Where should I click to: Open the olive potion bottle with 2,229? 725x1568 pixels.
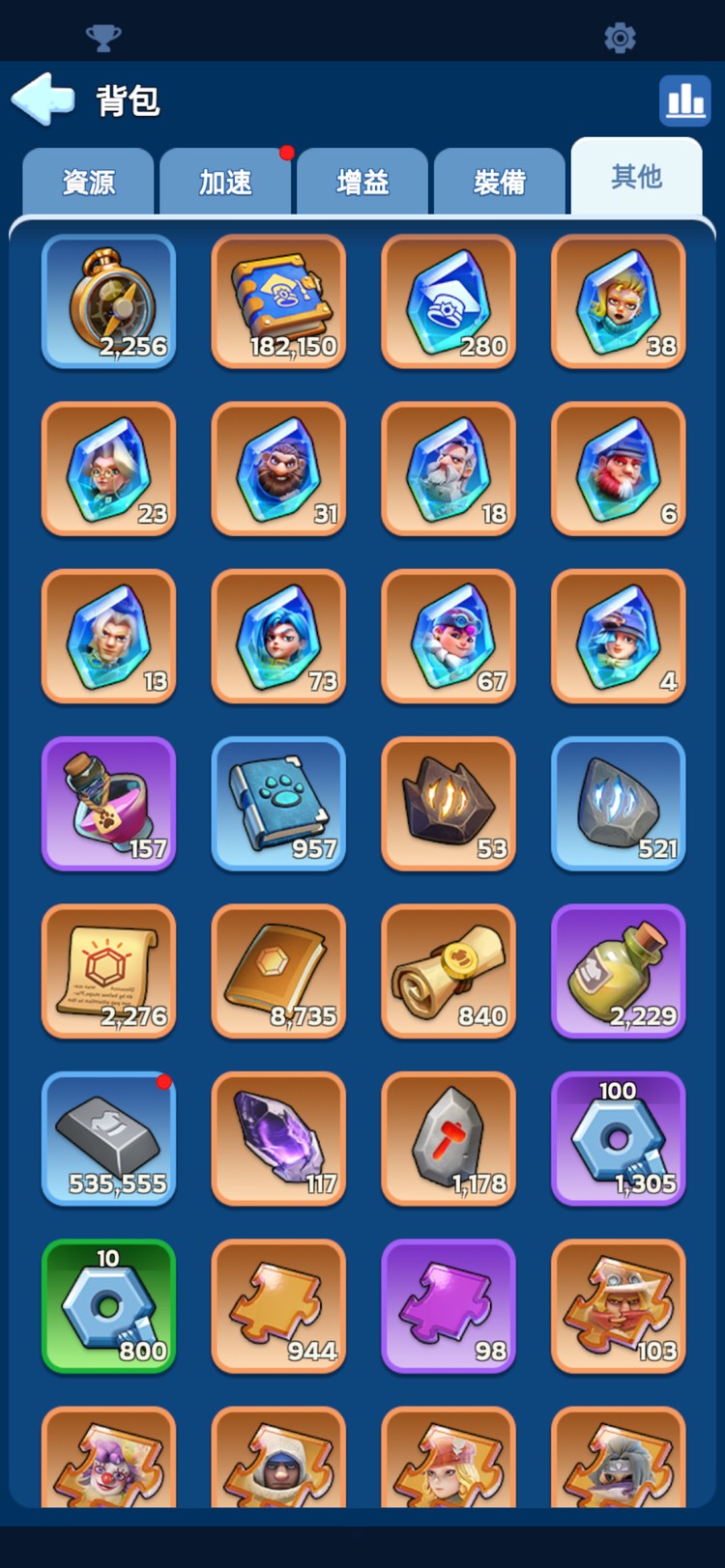[x=619, y=971]
